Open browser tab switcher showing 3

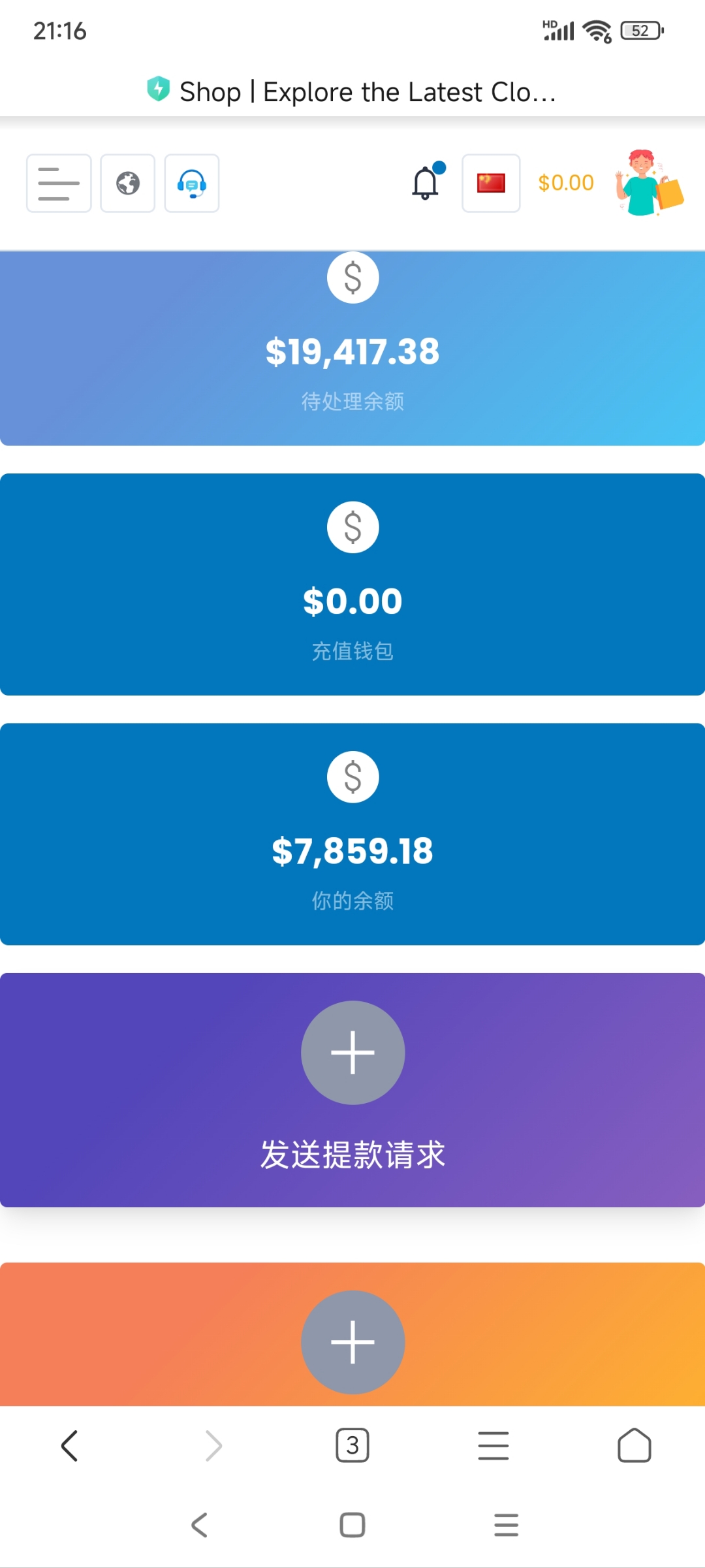click(352, 1445)
